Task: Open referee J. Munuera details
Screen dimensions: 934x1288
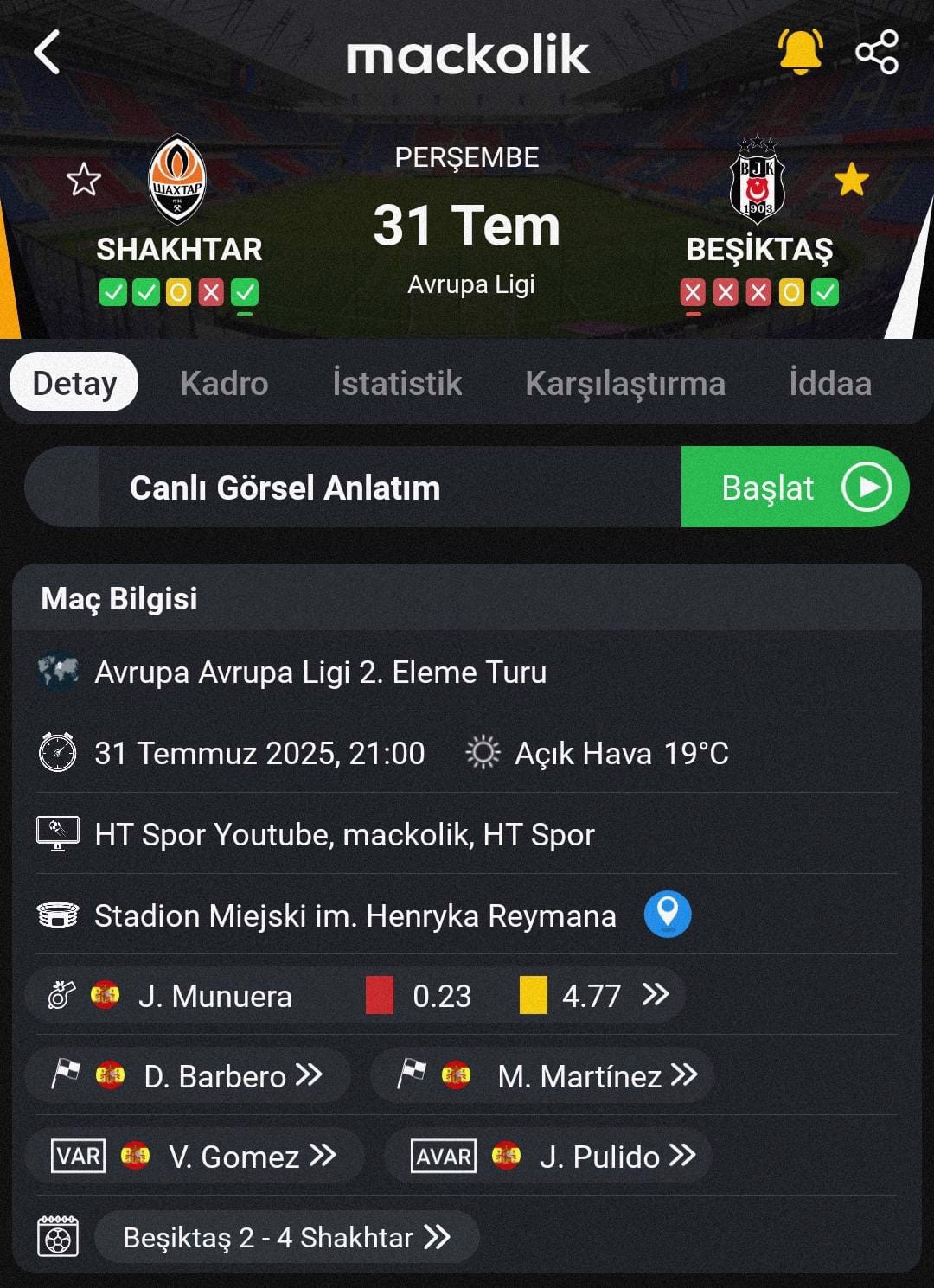Action: tap(355, 996)
